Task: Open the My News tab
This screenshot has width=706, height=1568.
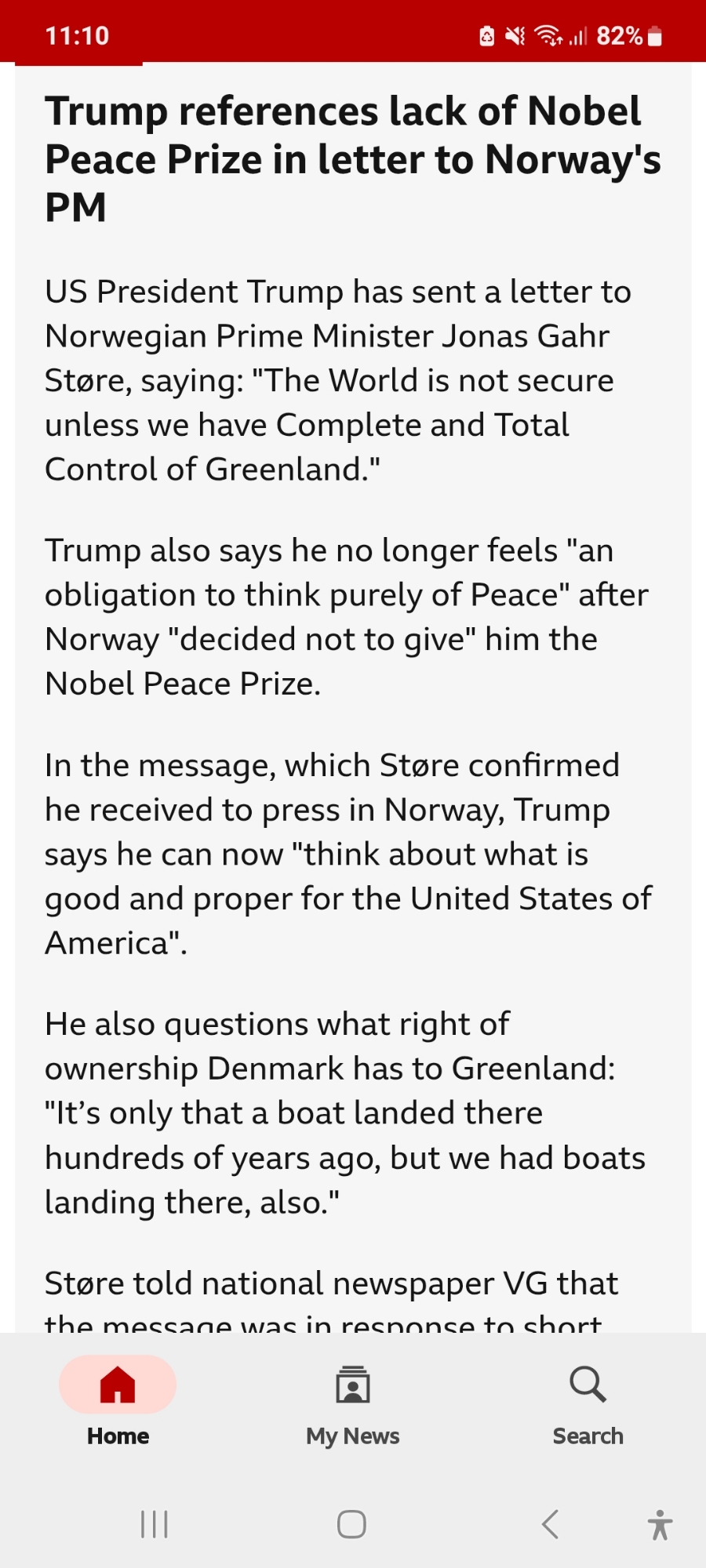Action: [x=353, y=1402]
